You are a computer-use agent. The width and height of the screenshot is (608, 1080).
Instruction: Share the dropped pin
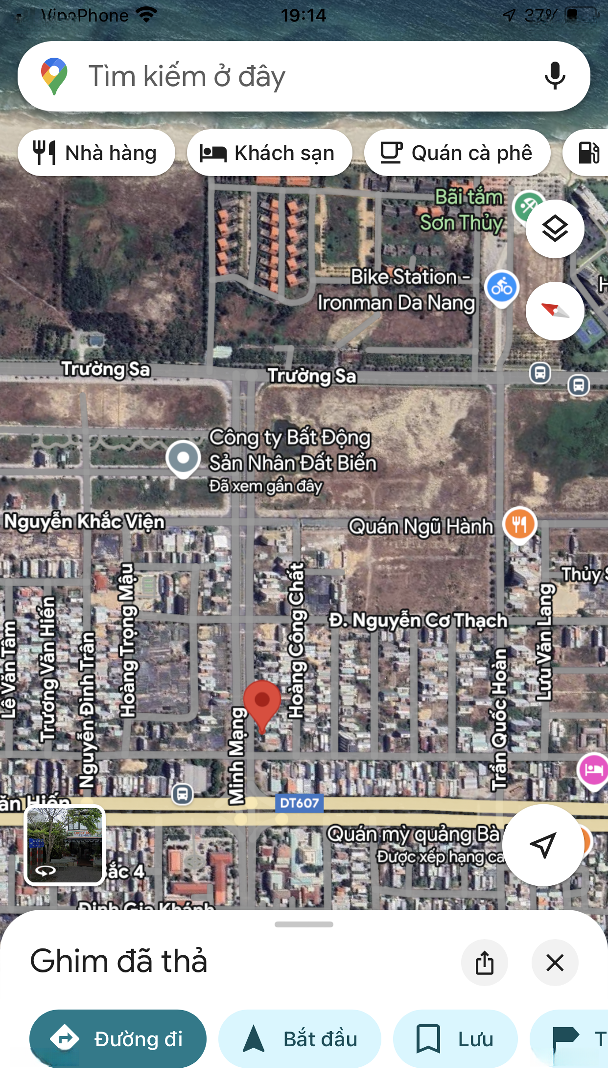pos(485,963)
